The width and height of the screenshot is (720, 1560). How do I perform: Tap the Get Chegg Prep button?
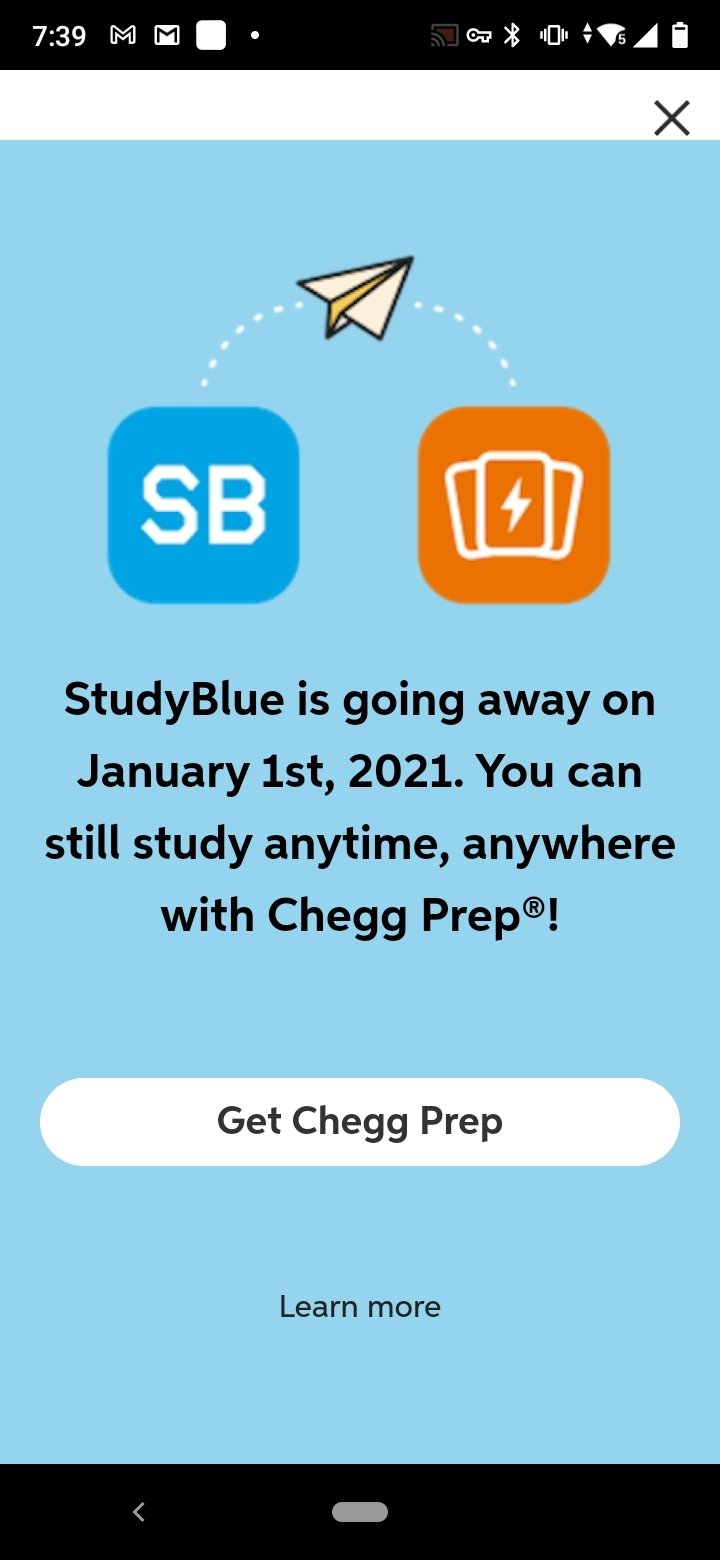[360, 1121]
